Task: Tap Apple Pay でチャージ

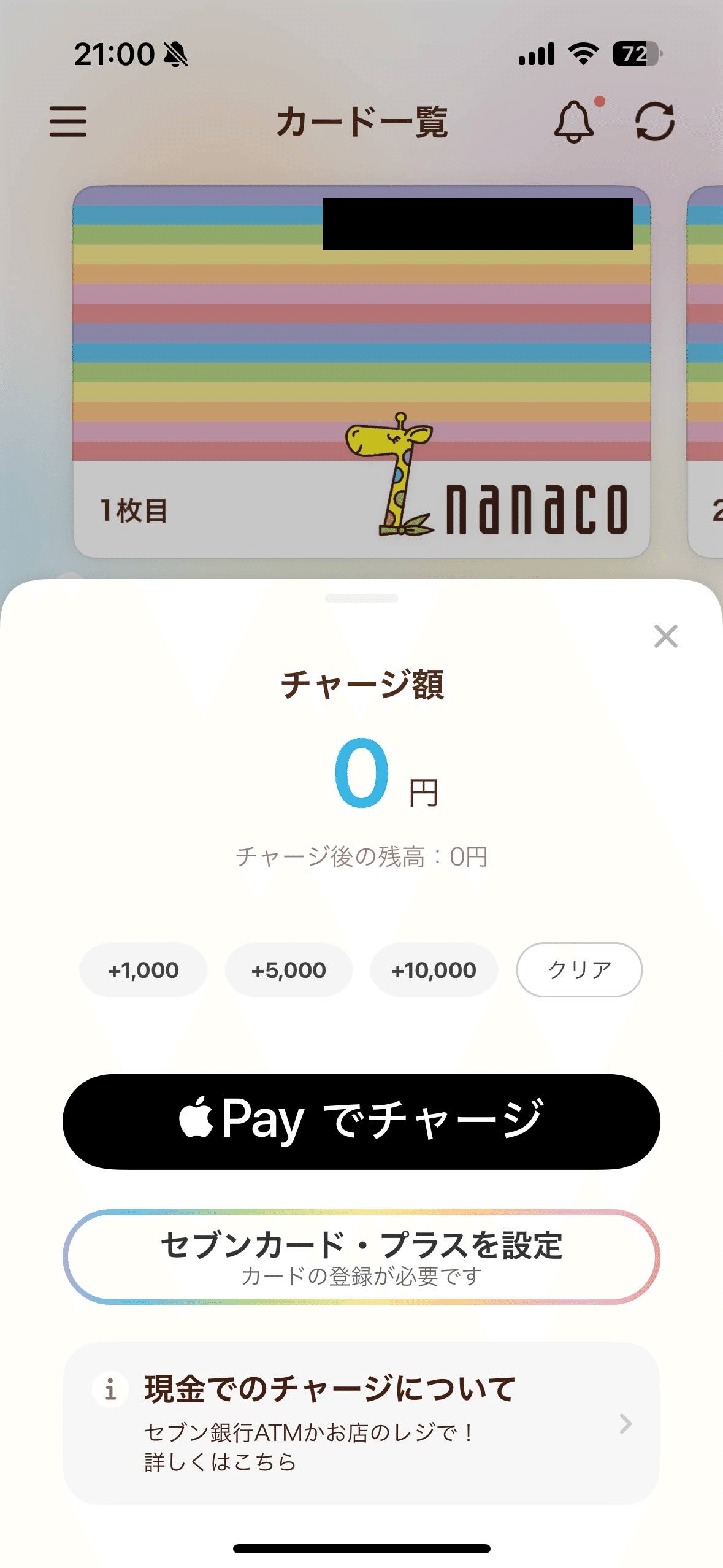Action: click(361, 1118)
